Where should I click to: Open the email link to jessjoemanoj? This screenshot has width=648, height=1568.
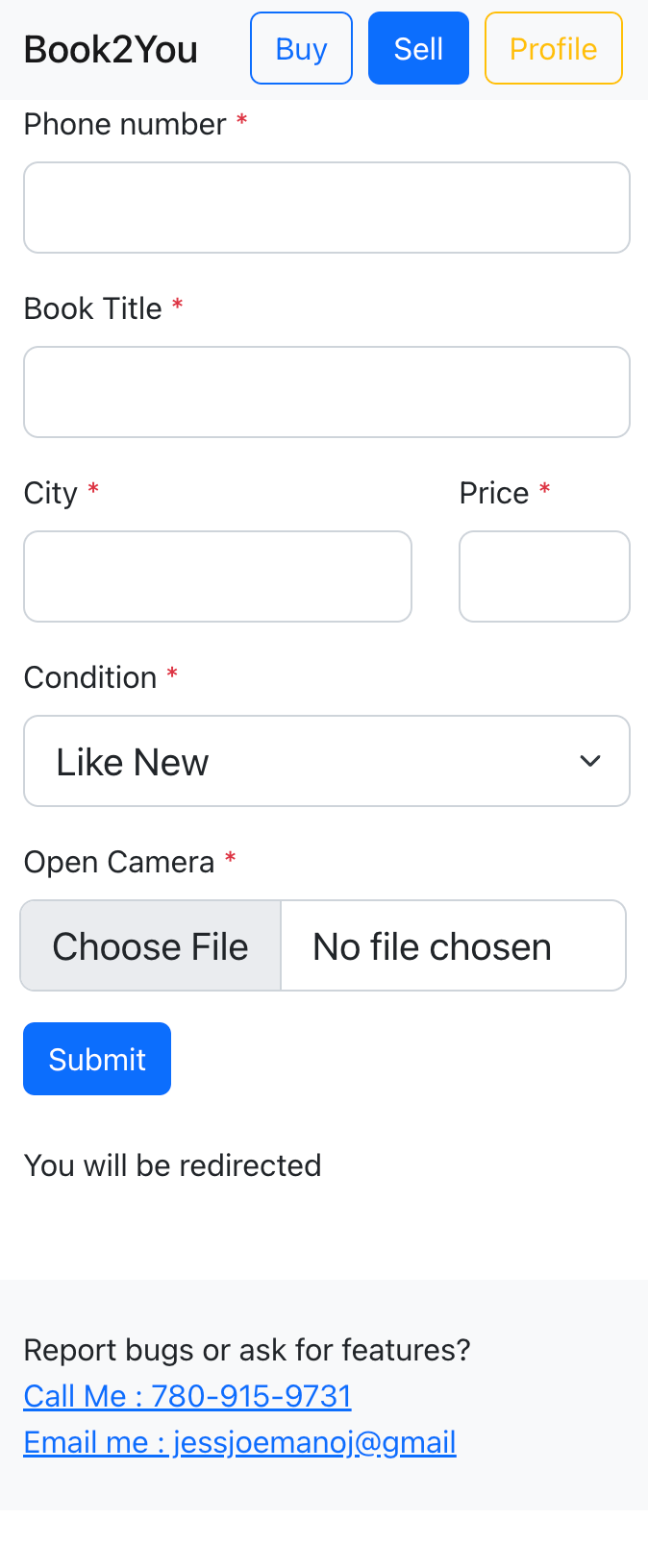(239, 1442)
